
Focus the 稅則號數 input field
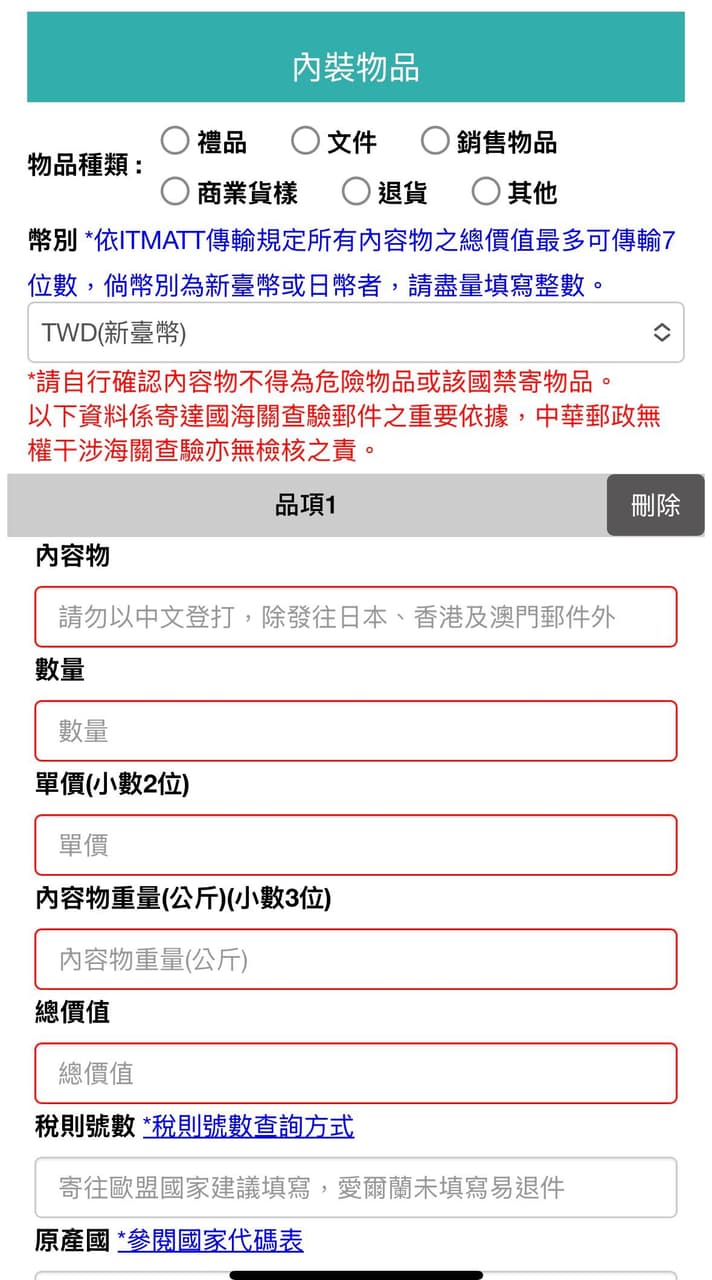356,1187
